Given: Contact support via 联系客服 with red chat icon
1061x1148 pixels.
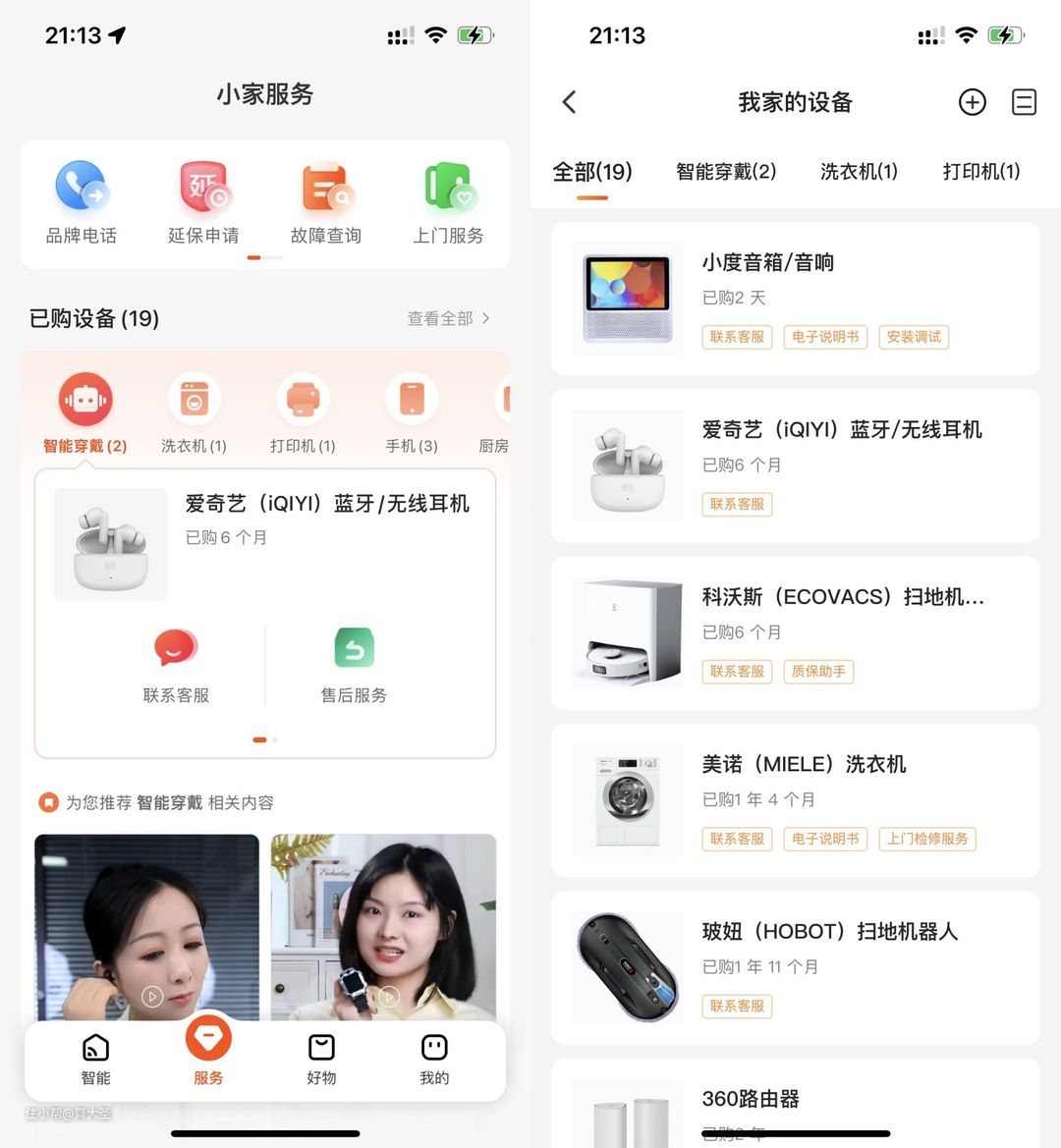Looking at the screenshot, I should 176,666.
